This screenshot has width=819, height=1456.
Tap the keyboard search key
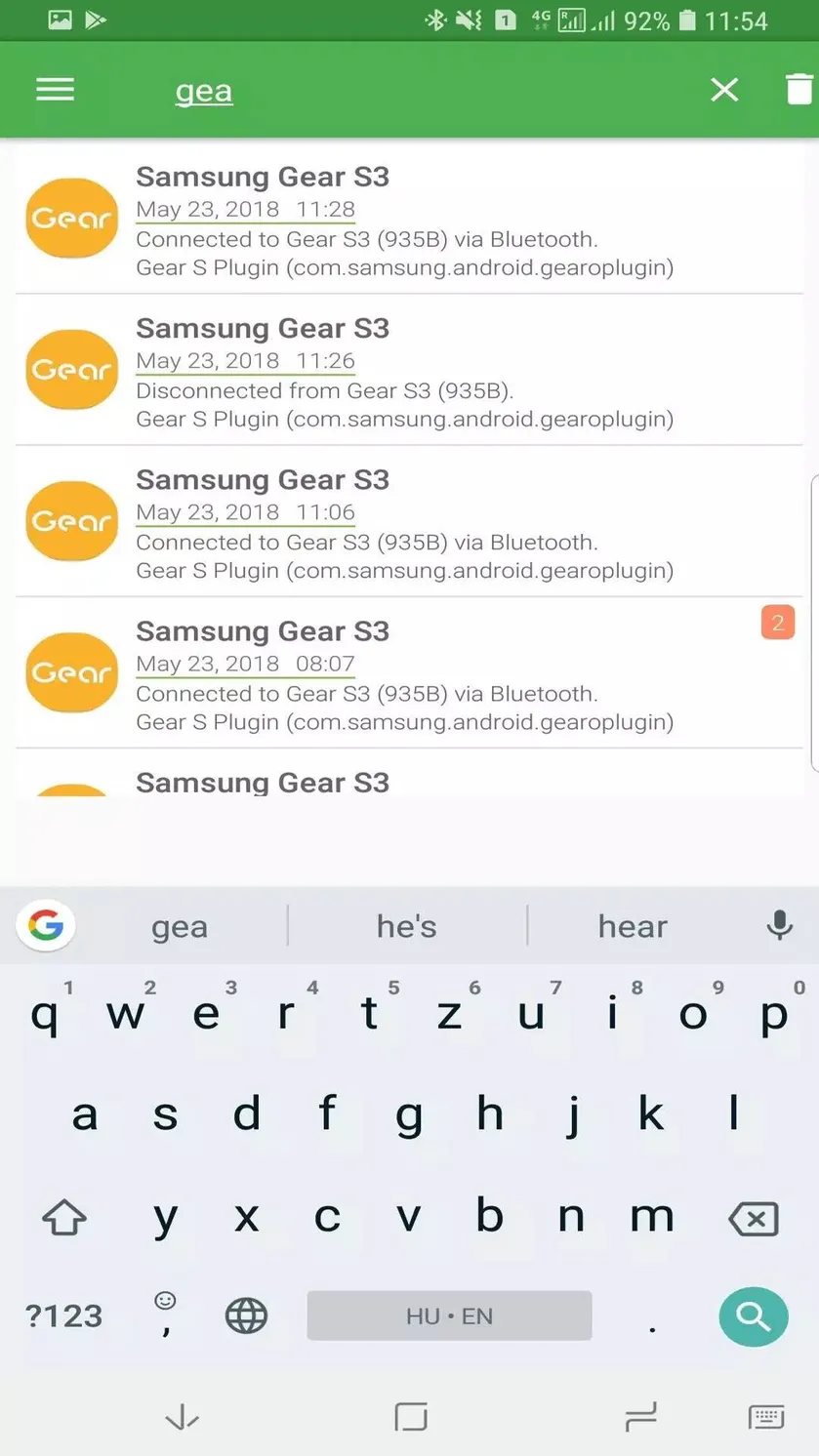point(754,1316)
